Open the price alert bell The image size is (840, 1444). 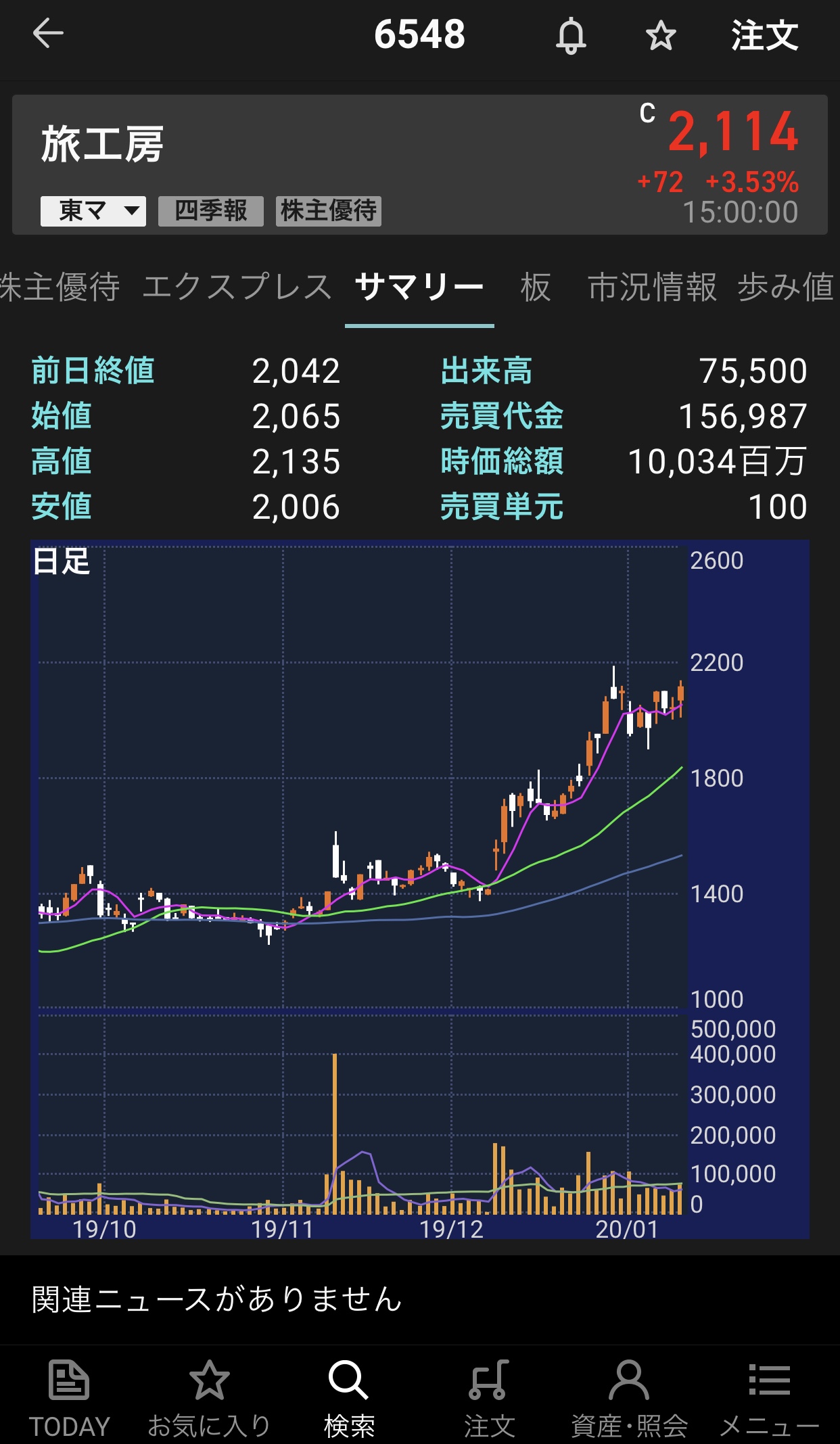point(571,35)
